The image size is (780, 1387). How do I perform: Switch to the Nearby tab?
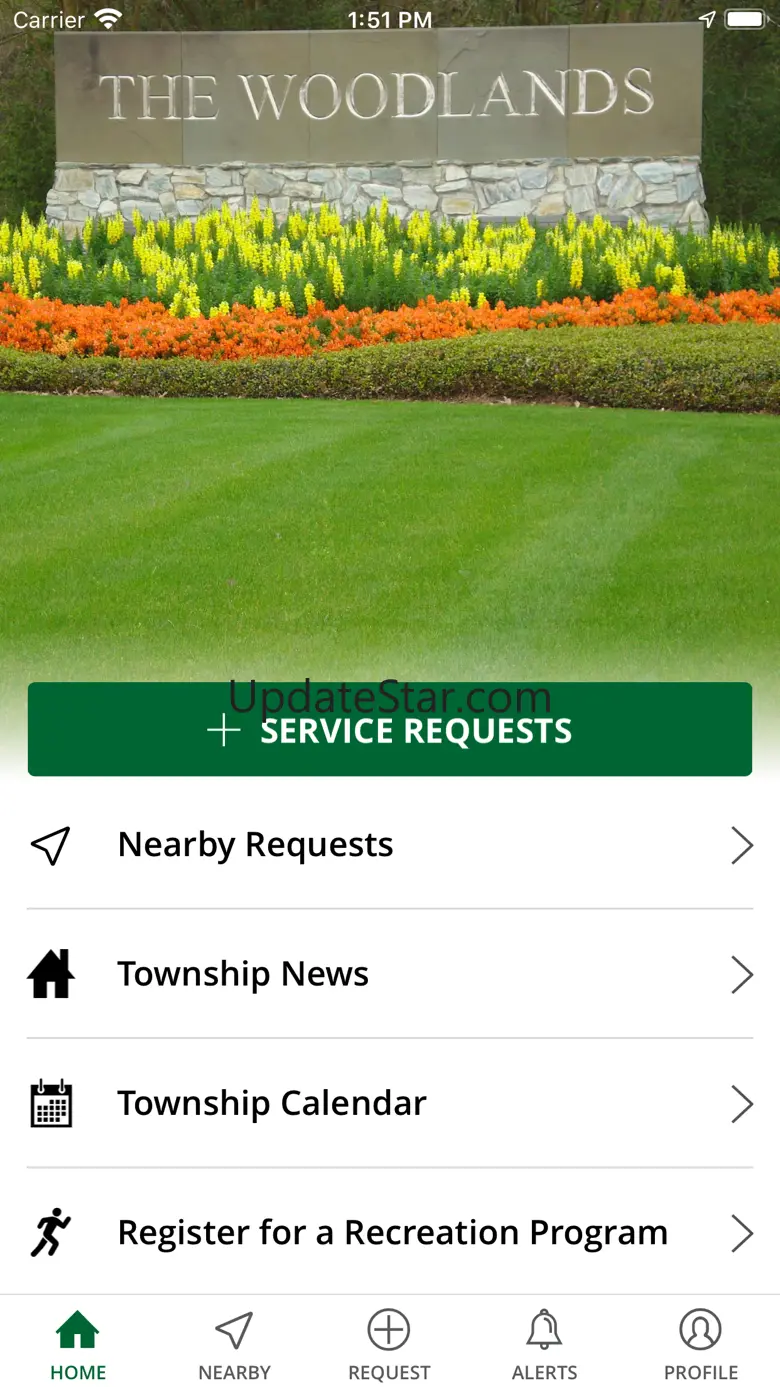click(x=234, y=1345)
